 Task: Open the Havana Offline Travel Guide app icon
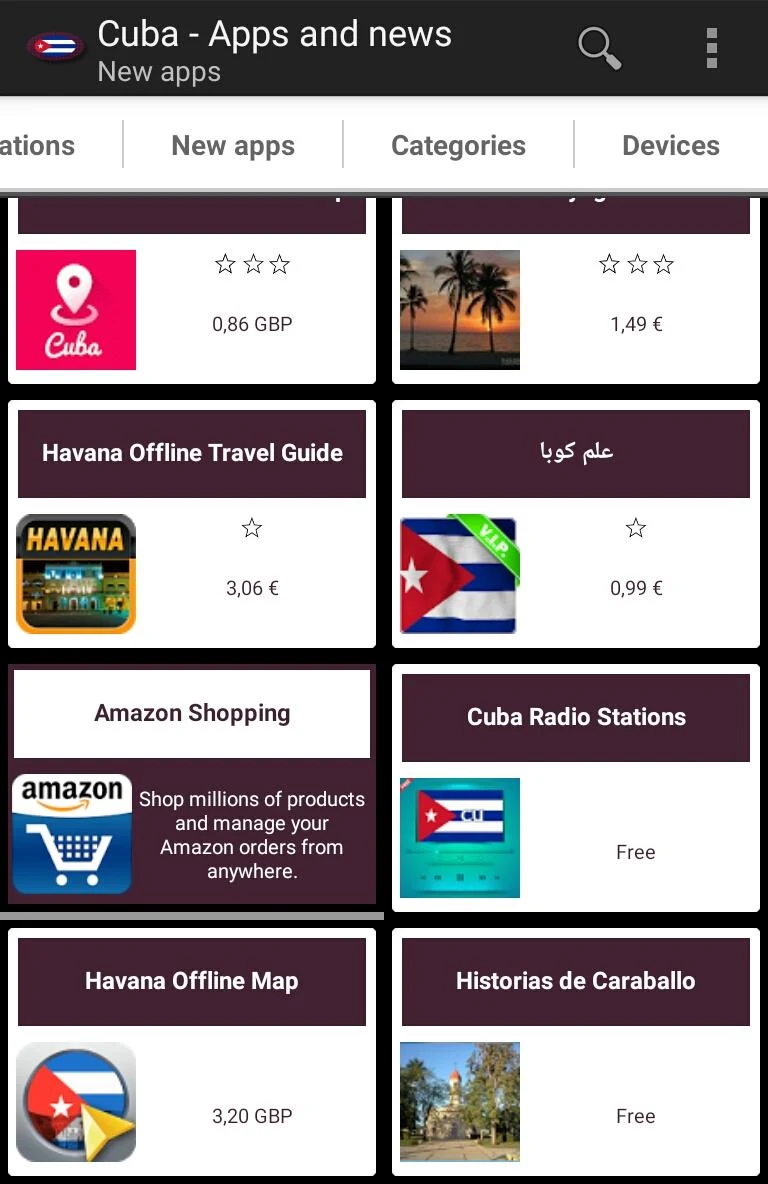[76, 574]
